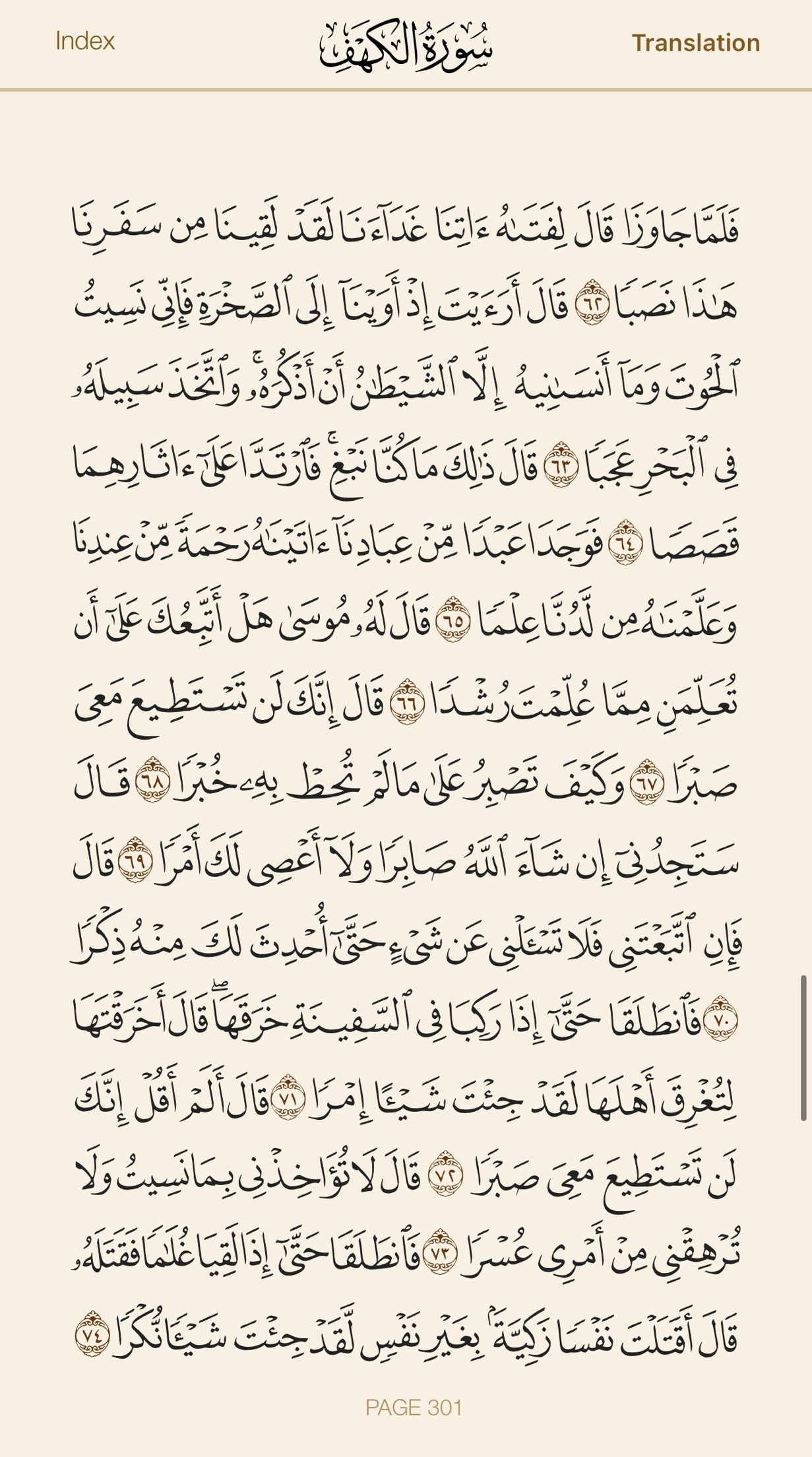Switch to Translation view
The image size is (812, 1457).
click(696, 43)
